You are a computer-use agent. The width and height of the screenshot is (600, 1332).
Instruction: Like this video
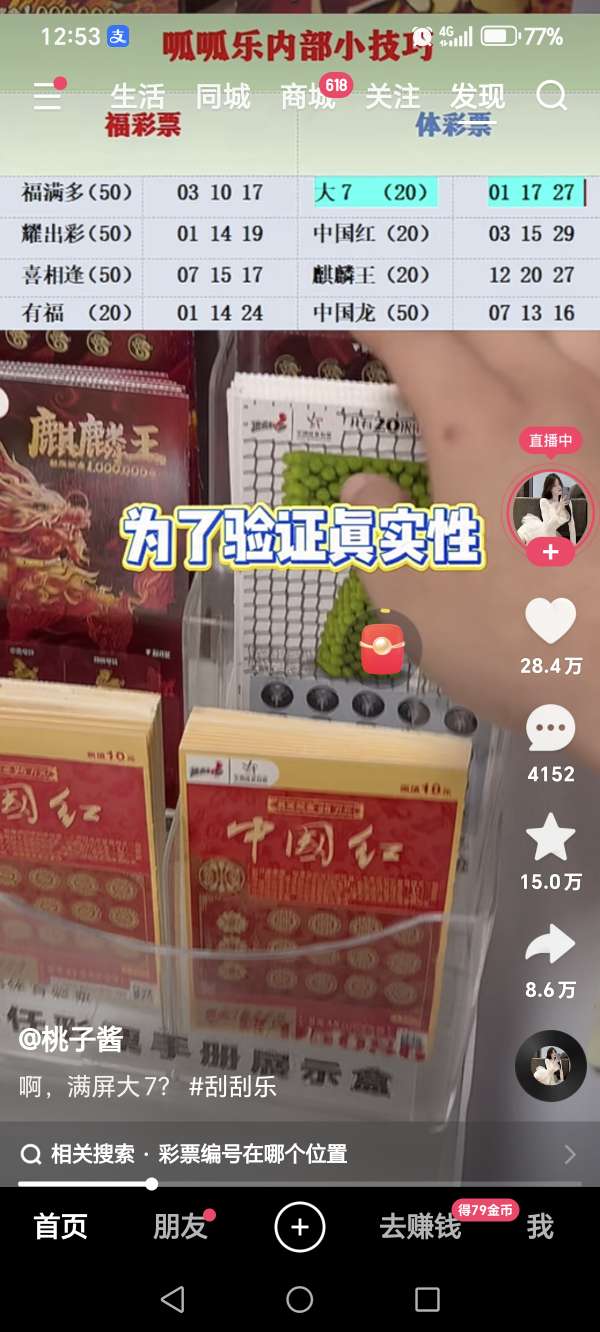tap(551, 622)
